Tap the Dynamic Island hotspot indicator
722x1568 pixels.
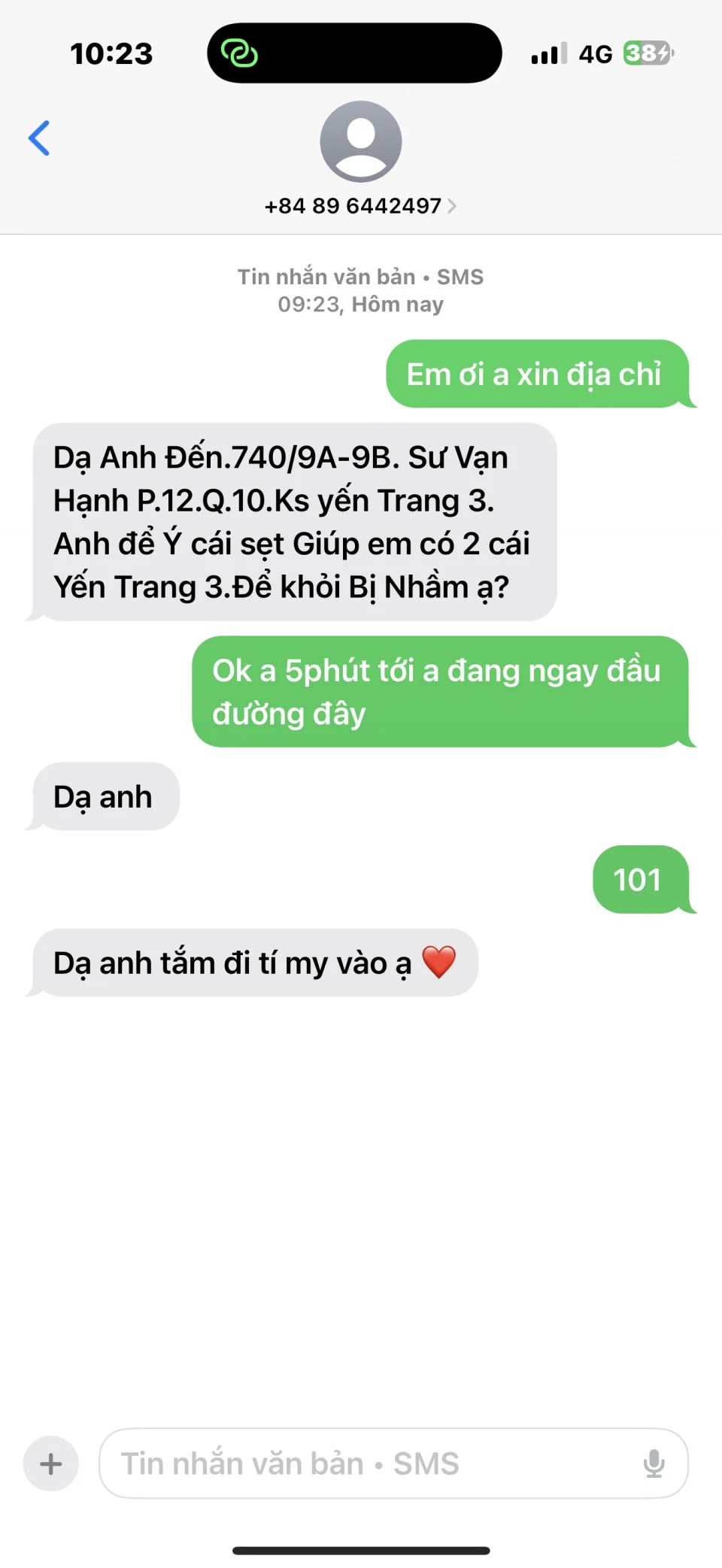(239, 53)
